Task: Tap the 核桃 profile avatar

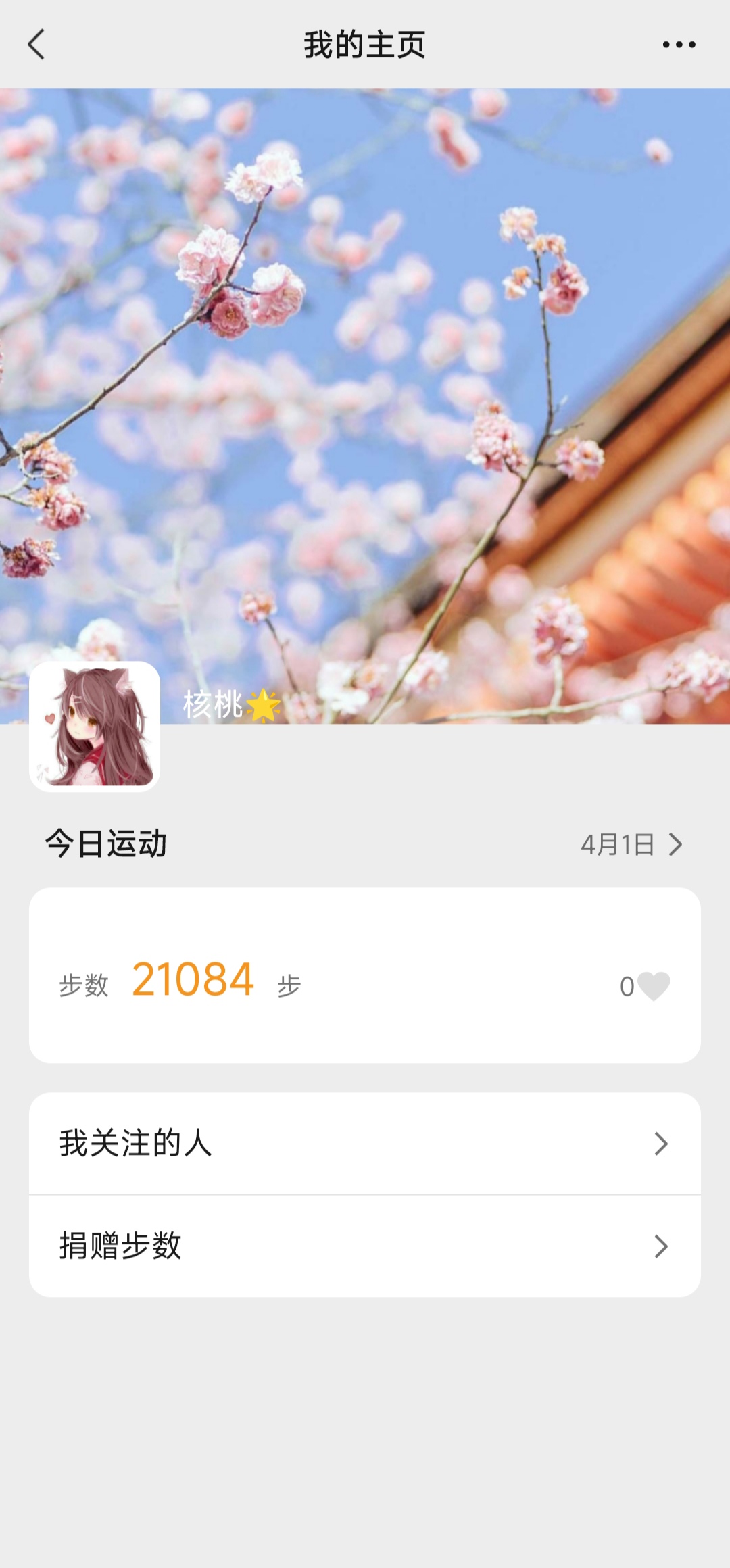Action: pos(95,727)
